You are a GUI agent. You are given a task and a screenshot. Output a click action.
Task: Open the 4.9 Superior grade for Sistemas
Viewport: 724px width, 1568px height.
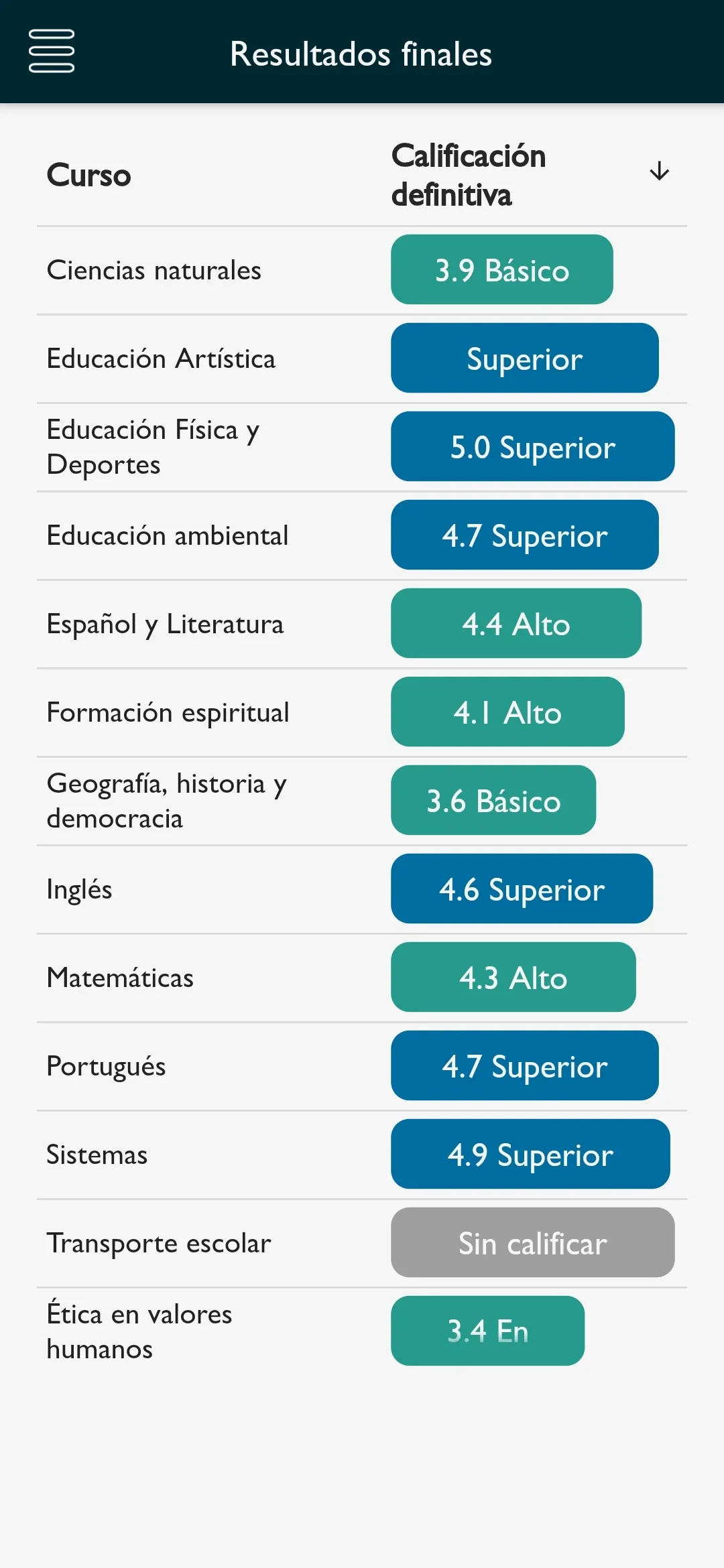pyautogui.click(x=530, y=1155)
